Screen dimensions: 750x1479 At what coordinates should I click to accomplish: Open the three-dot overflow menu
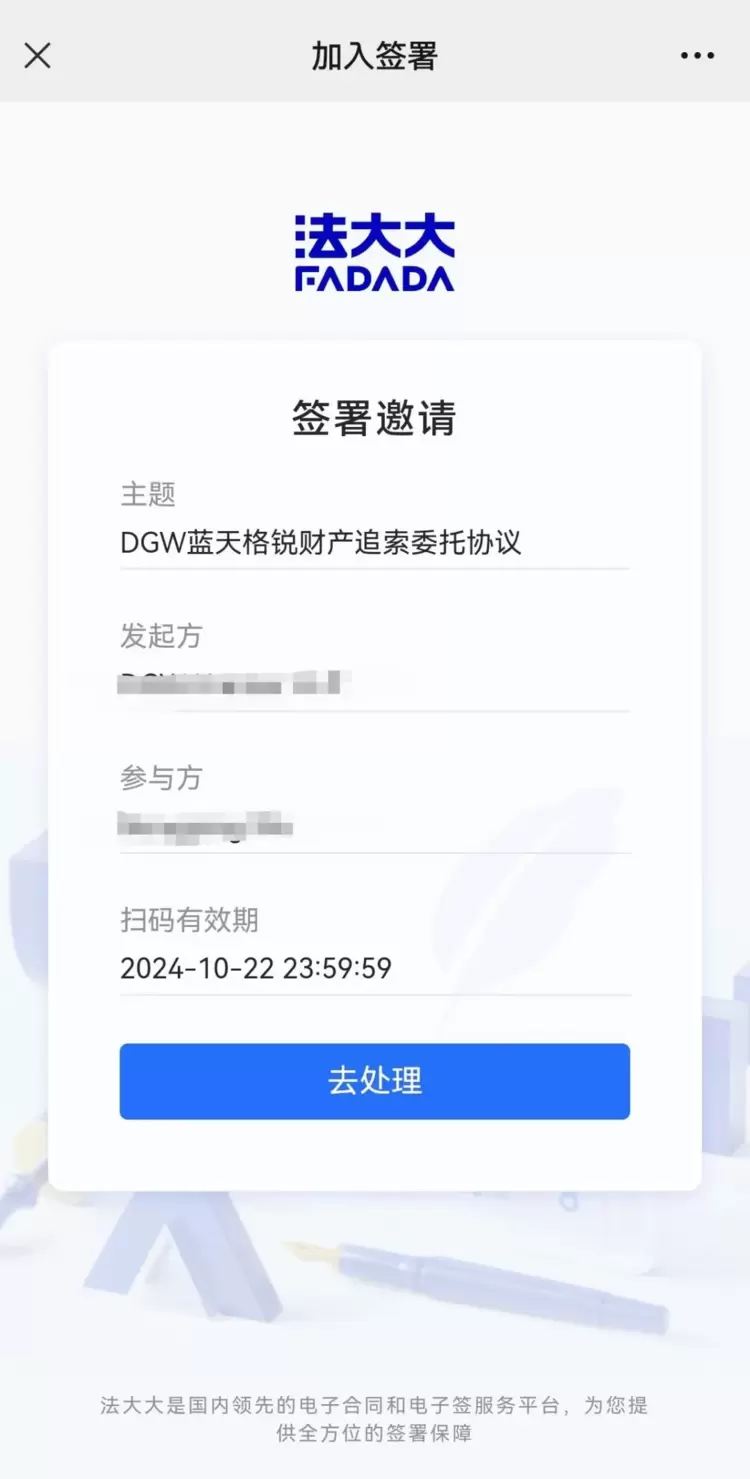pyautogui.click(x=697, y=55)
